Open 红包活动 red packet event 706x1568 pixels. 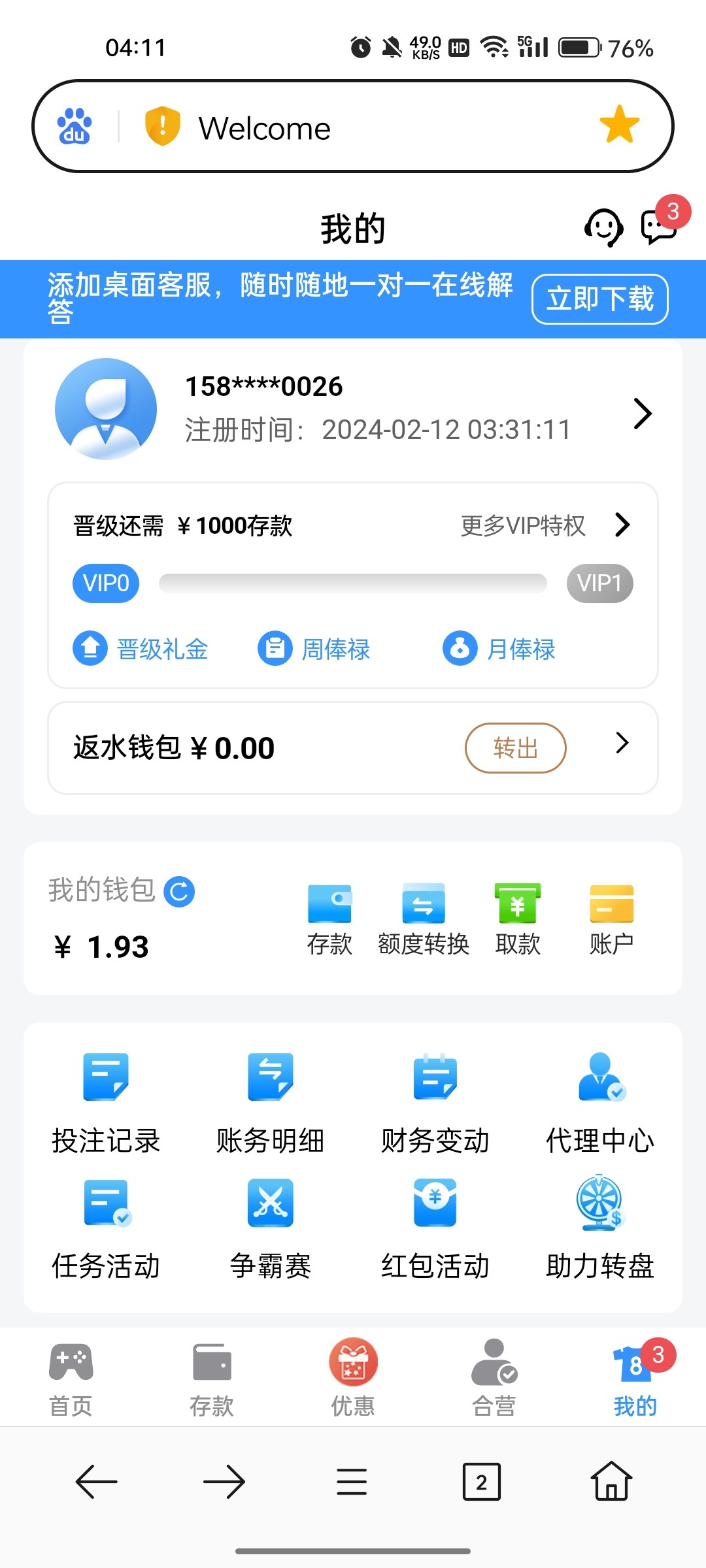tap(435, 1228)
